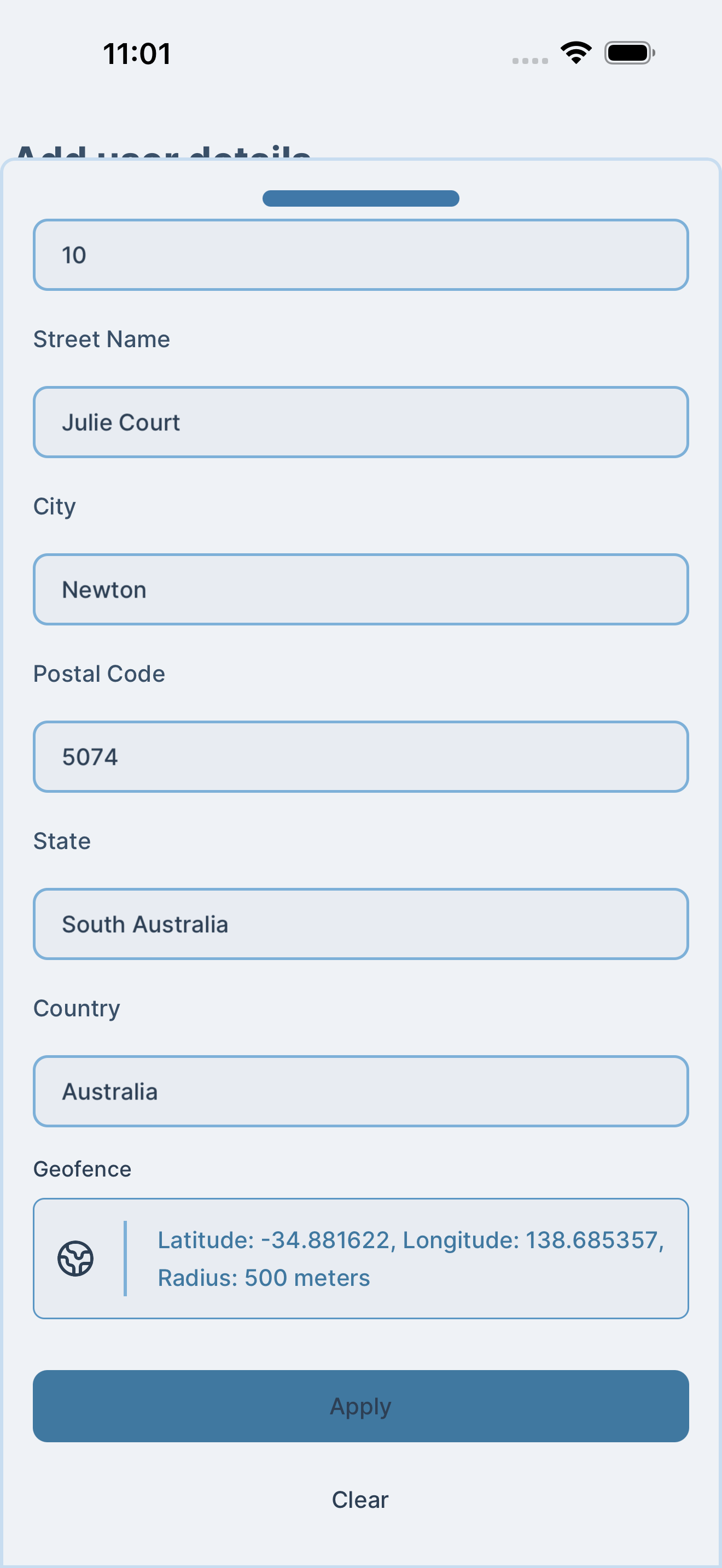Click the Postal Code field showing 5074
Image resolution: width=722 pixels, height=1568 pixels.
click(x=360, y=756)
